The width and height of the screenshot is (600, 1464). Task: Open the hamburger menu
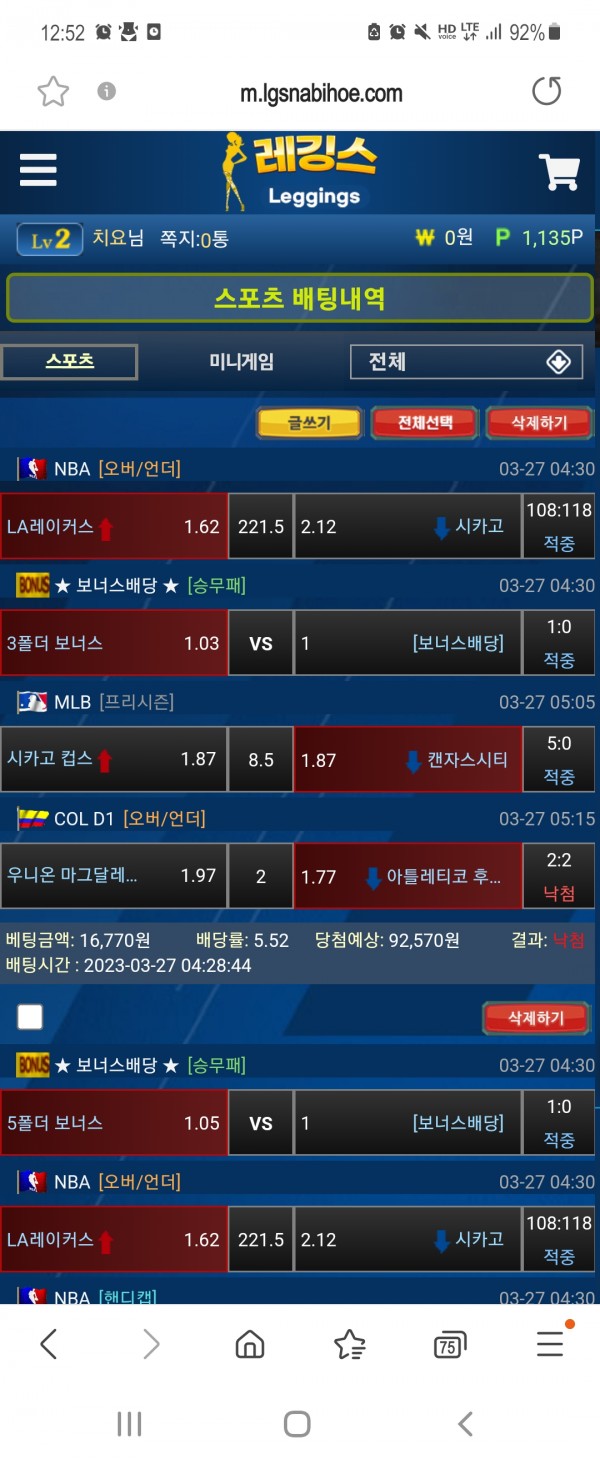38,171
